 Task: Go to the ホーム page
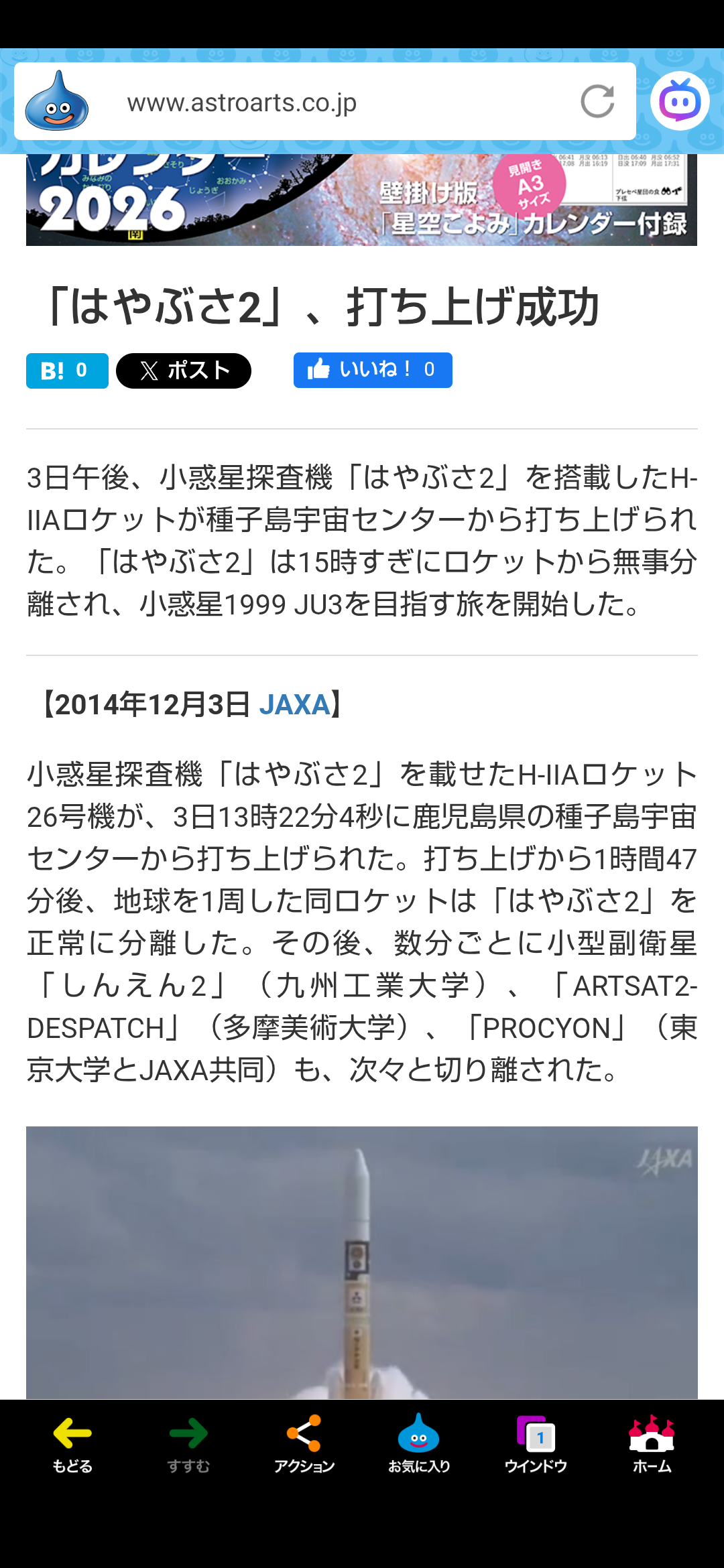coord(652,1444)
